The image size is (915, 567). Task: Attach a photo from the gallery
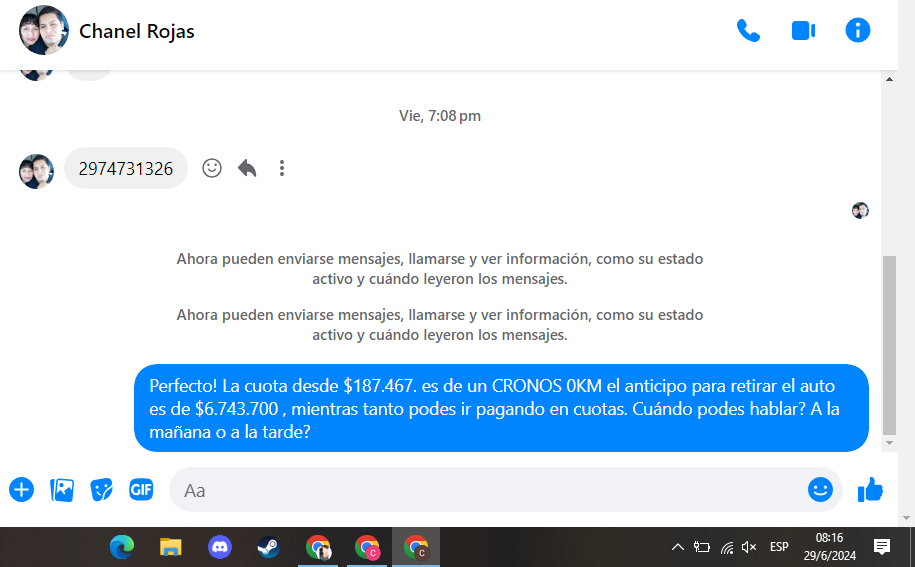coord(62,490)
